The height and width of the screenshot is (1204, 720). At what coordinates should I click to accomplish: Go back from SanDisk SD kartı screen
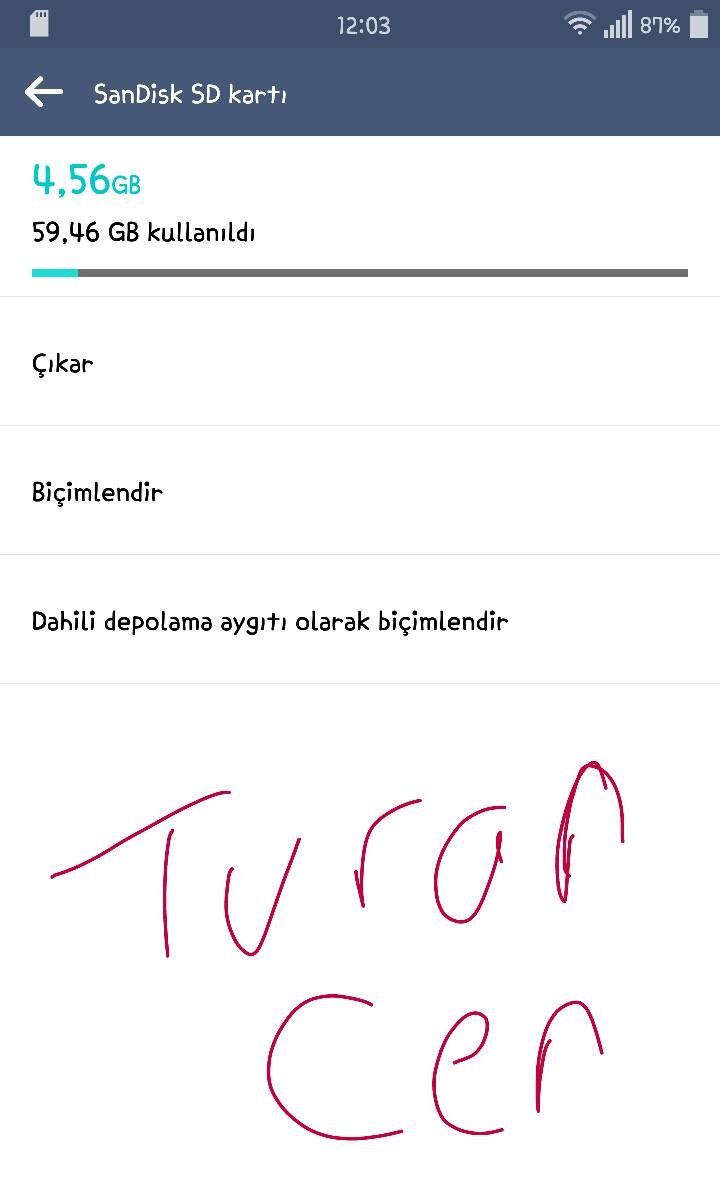point(44,93)
